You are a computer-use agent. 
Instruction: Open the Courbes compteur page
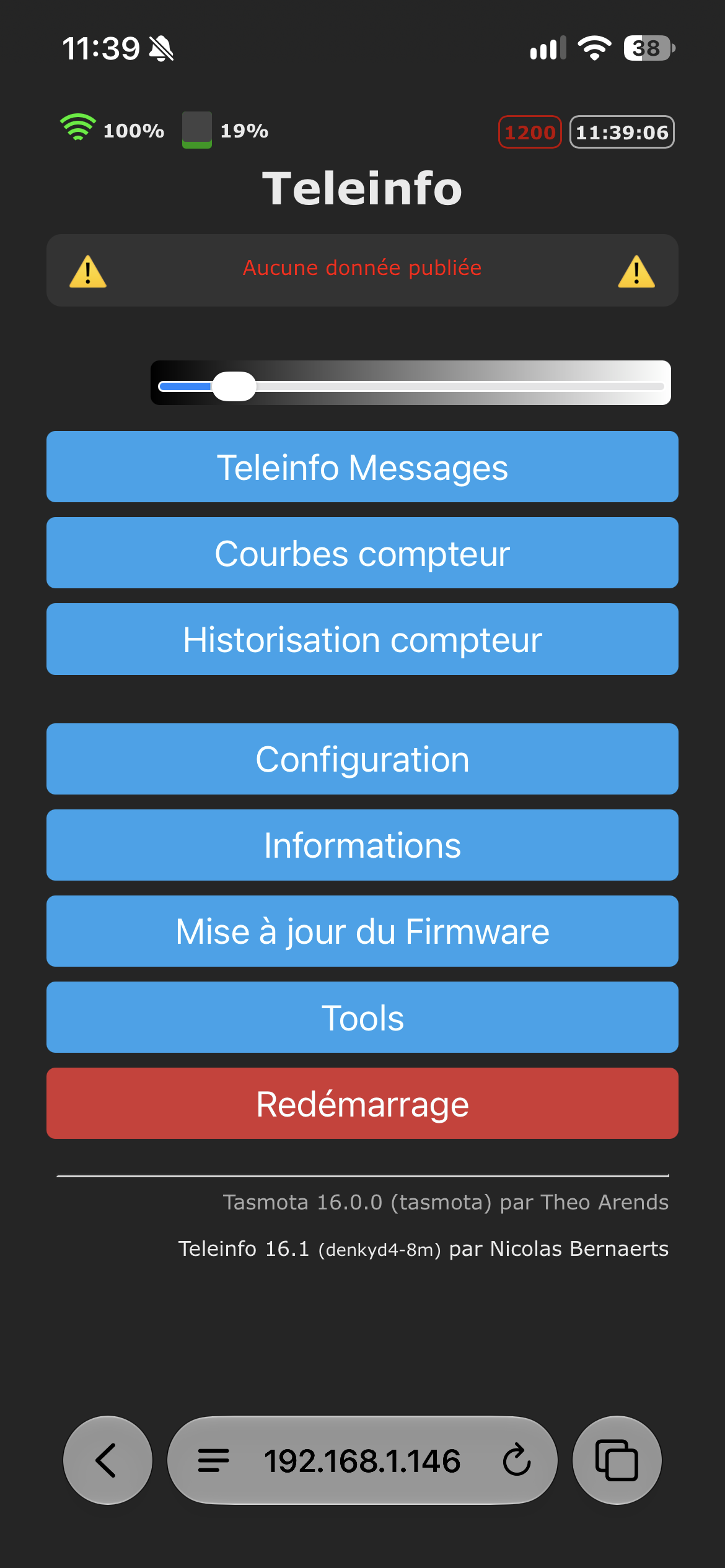[362, 552]
